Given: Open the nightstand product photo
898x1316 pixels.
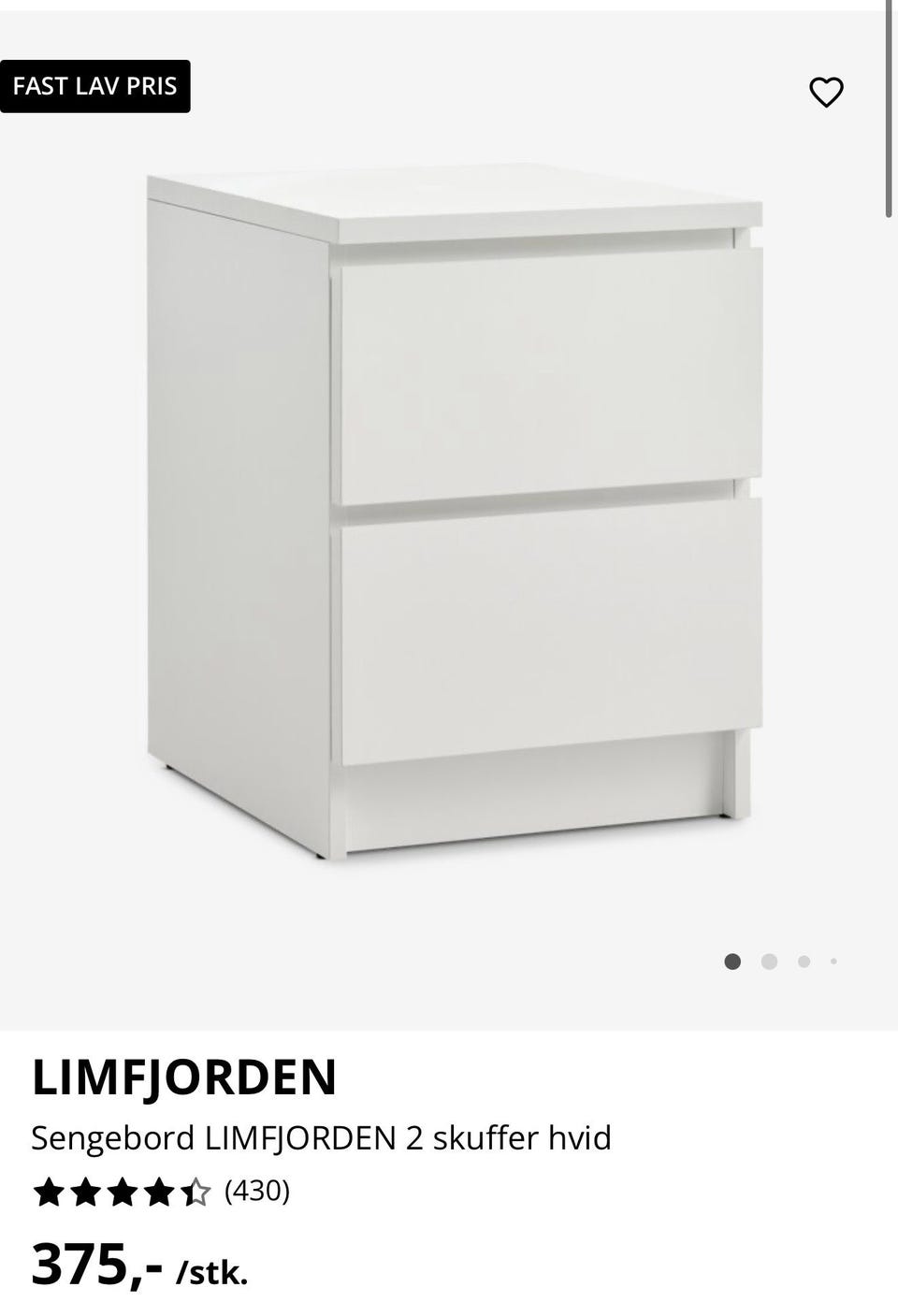Looking at the screenshot, I should [x=449, y=514].
